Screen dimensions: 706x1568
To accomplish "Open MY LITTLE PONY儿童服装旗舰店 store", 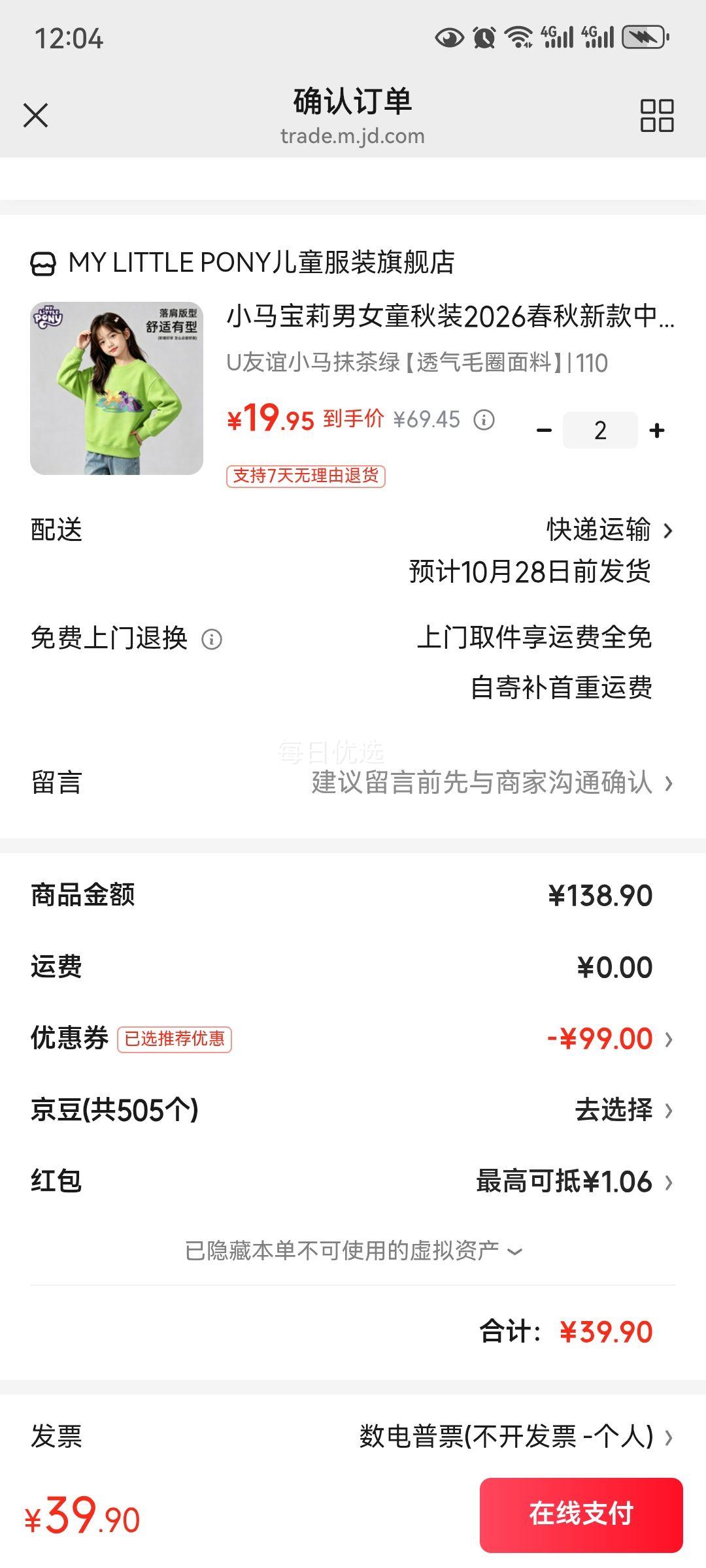I will pyautogui.click(x=243, y=263).
